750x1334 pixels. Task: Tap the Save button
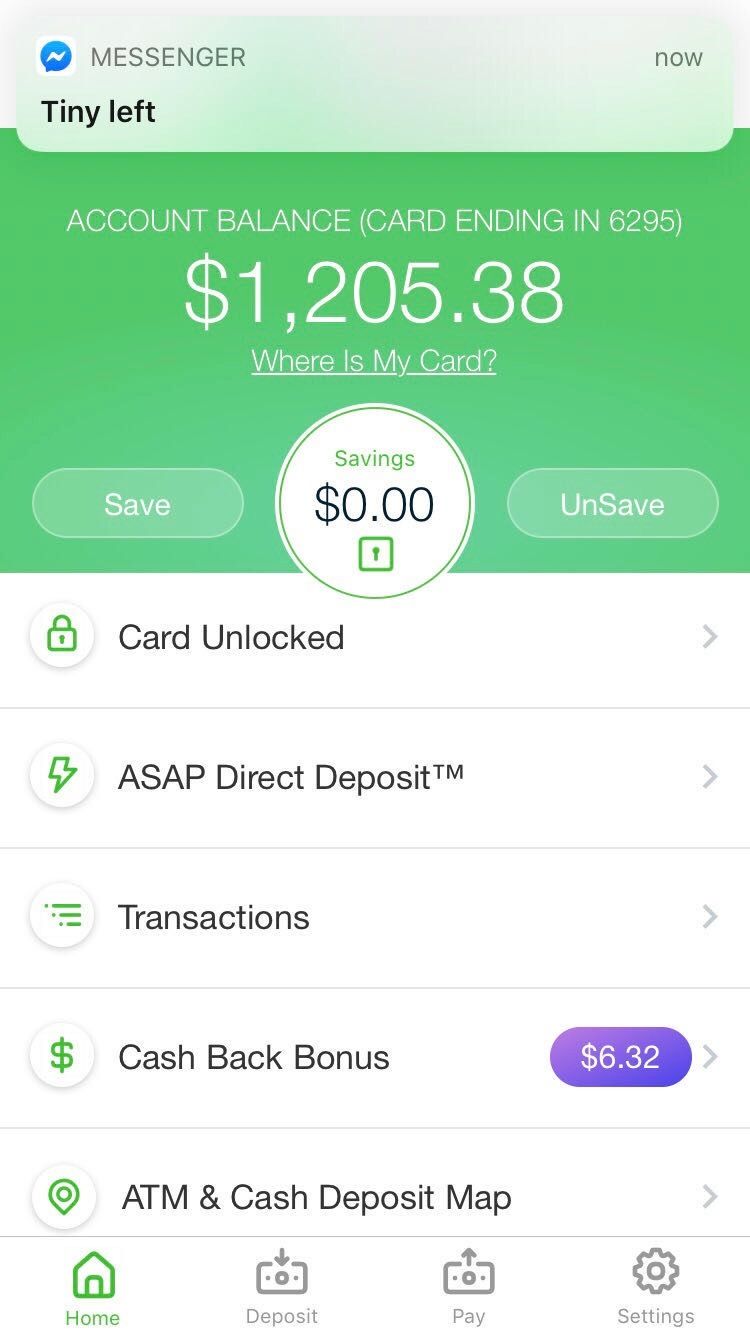[138, 504]
